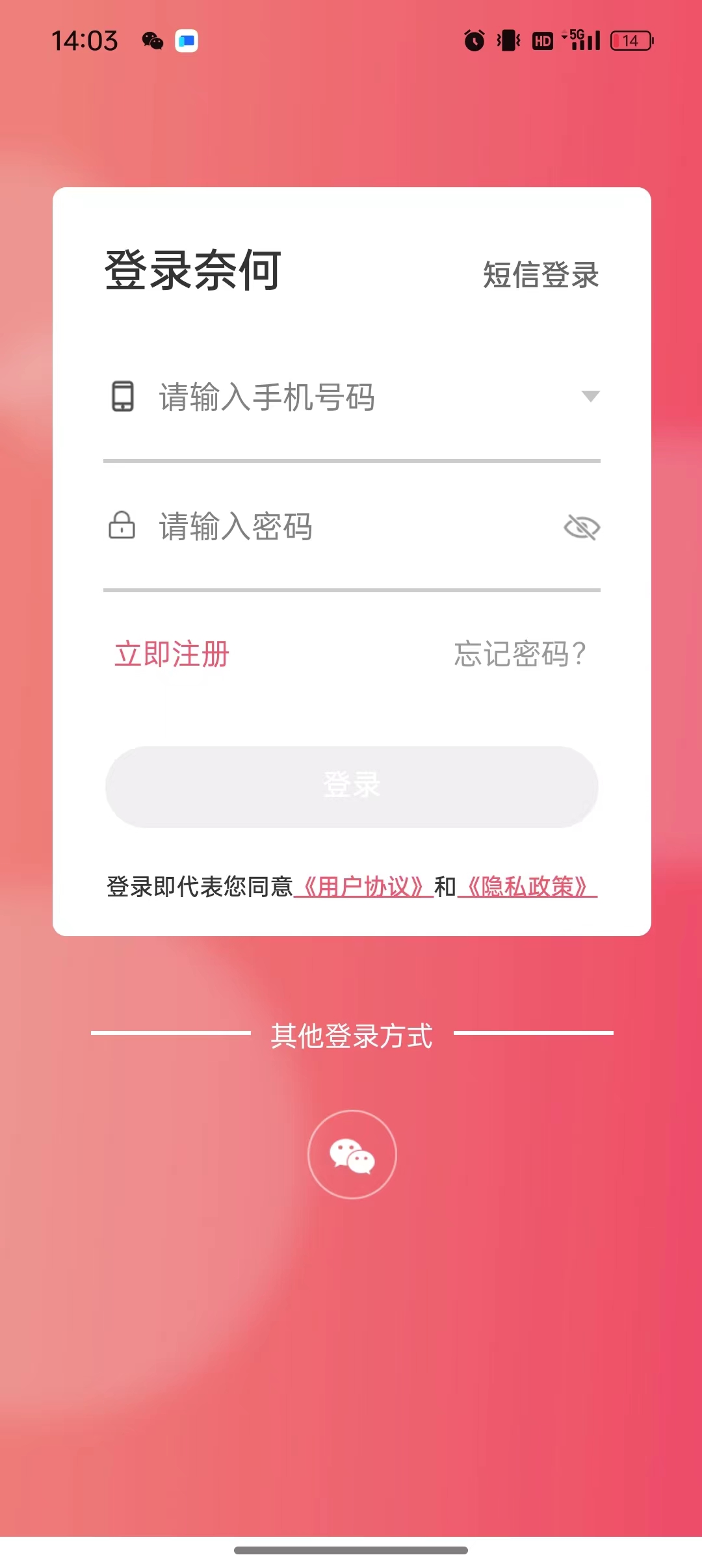Expand the phone number dropdown arrow
The height and width of the screenshot is (1568, 702).
point(590,397)
